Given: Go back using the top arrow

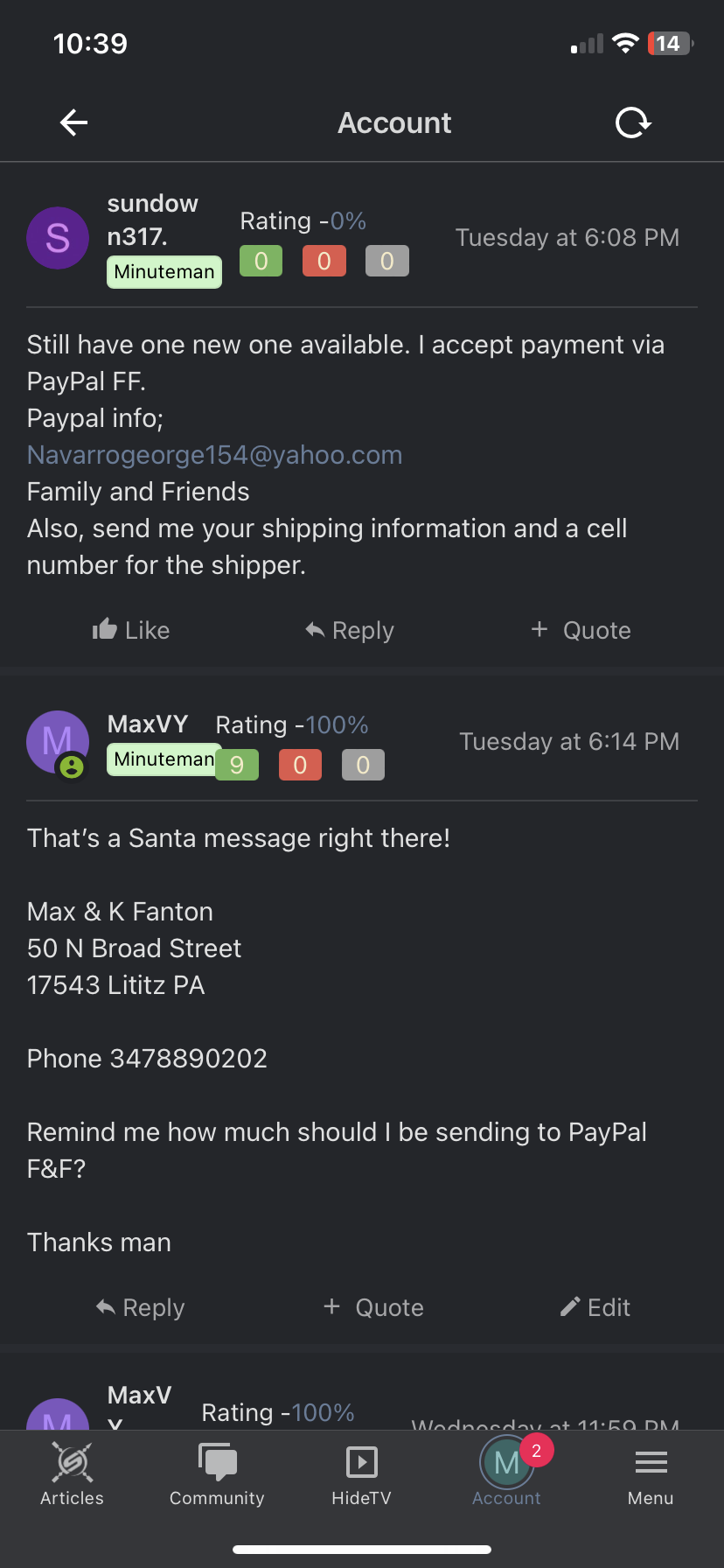Looking at the screenshot, I should tap(74, 122).
